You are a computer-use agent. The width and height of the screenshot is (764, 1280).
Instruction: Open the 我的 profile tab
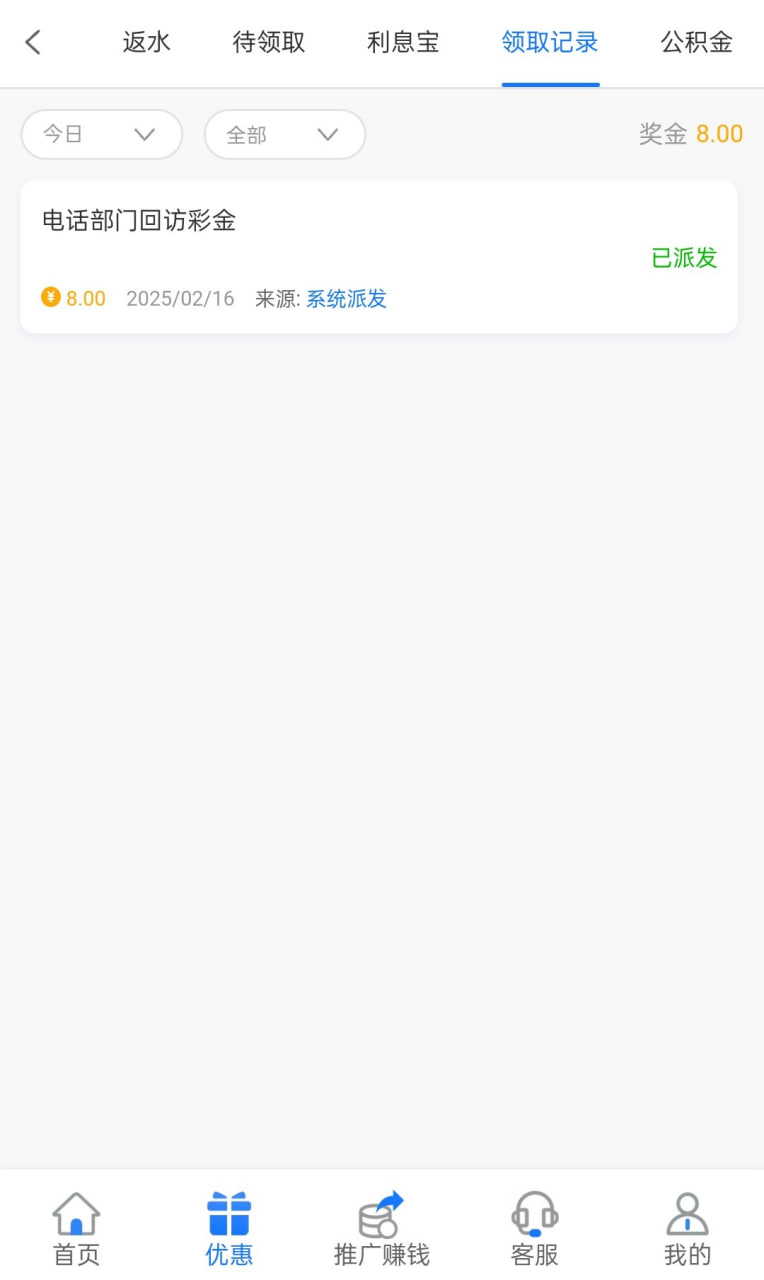point(687,1228)
